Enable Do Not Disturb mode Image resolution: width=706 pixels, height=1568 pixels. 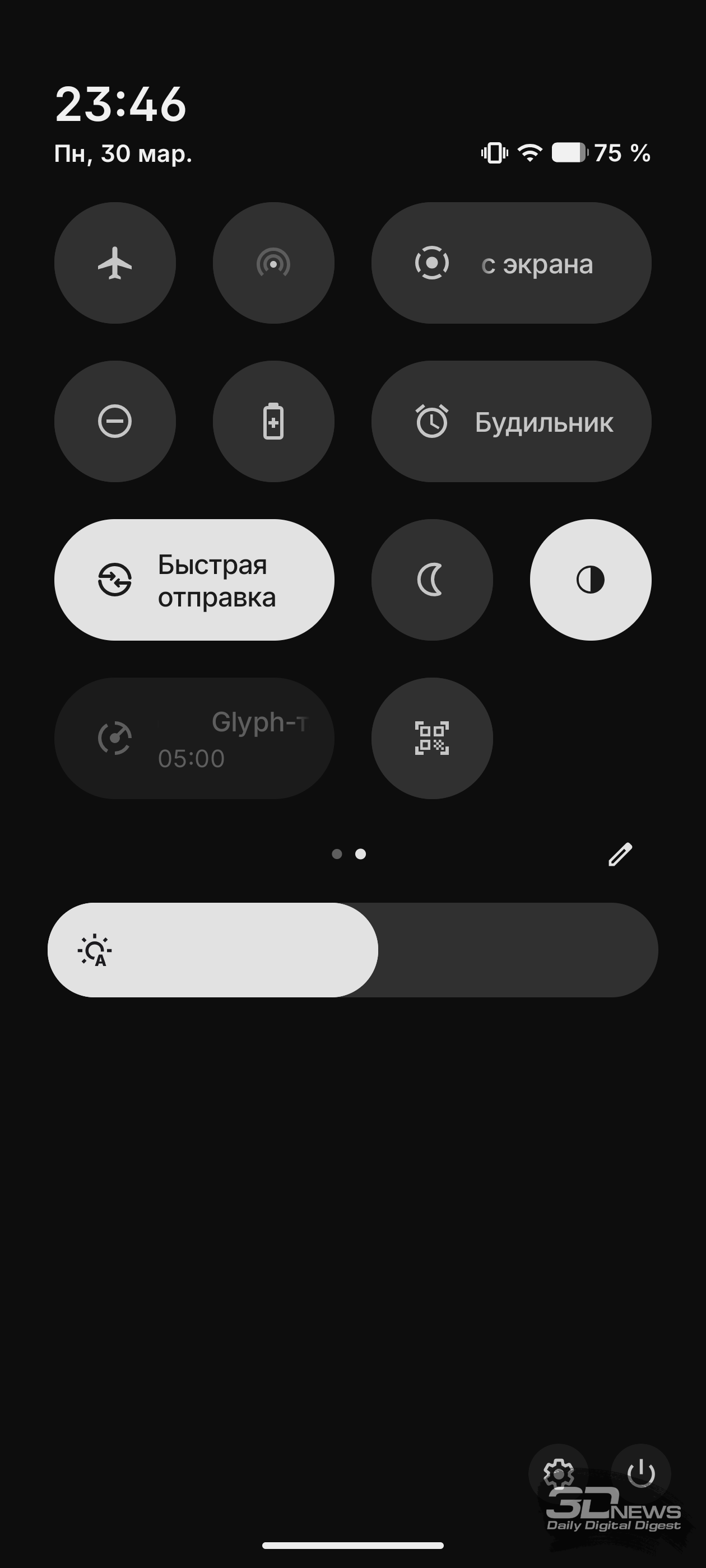pyautogui.click(x=114, y=421)
